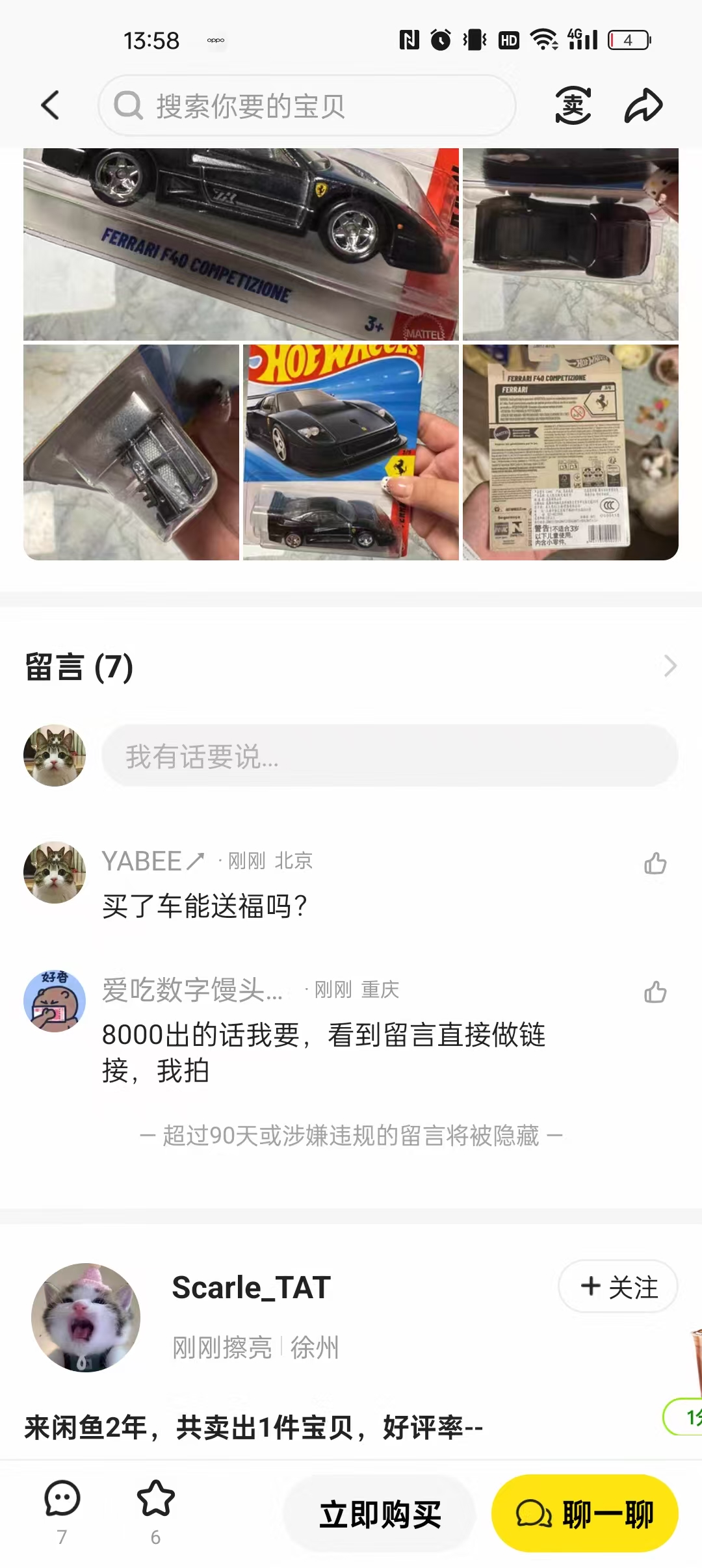Go back using the top arrow
702x1568 pixels.
pos(51,105)
